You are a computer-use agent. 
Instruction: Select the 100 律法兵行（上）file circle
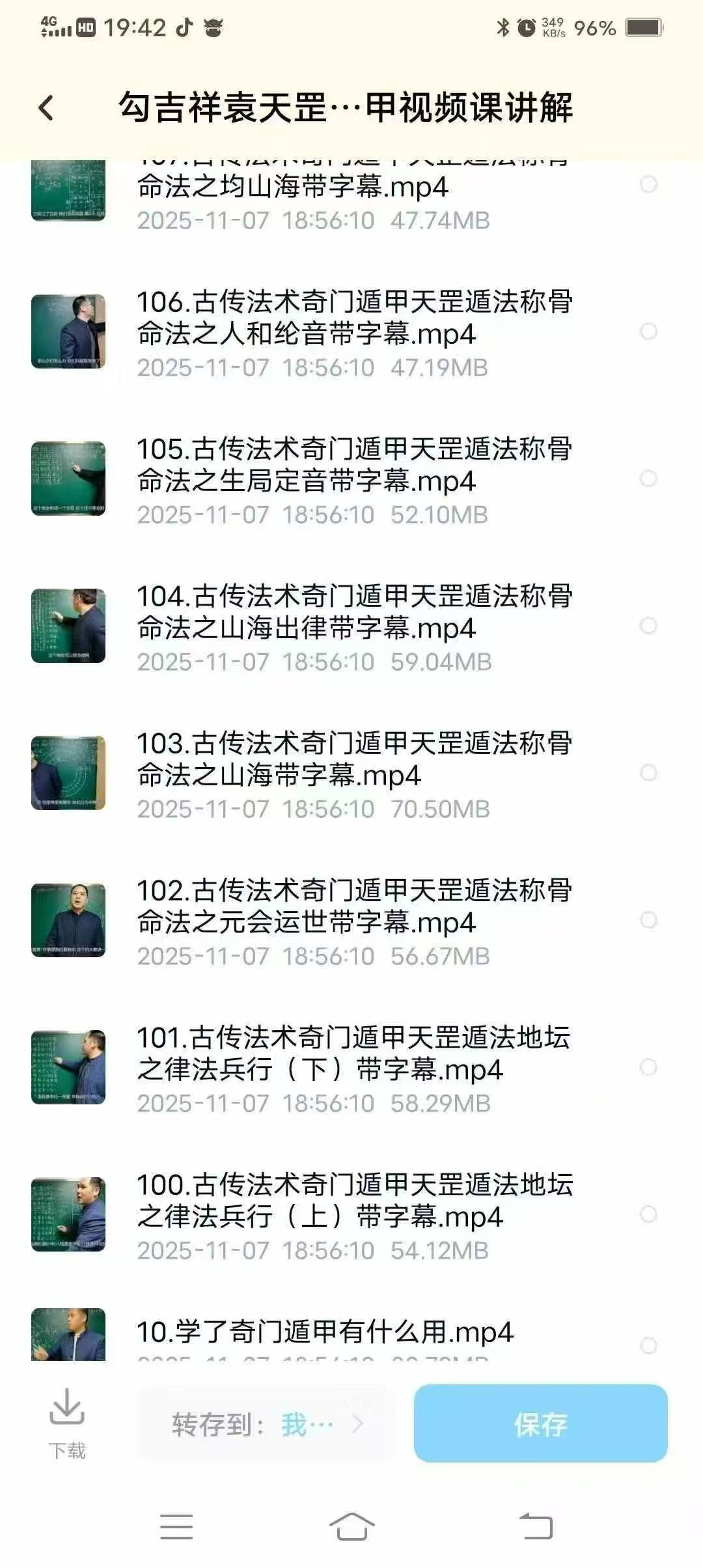tap(648, 1214)
